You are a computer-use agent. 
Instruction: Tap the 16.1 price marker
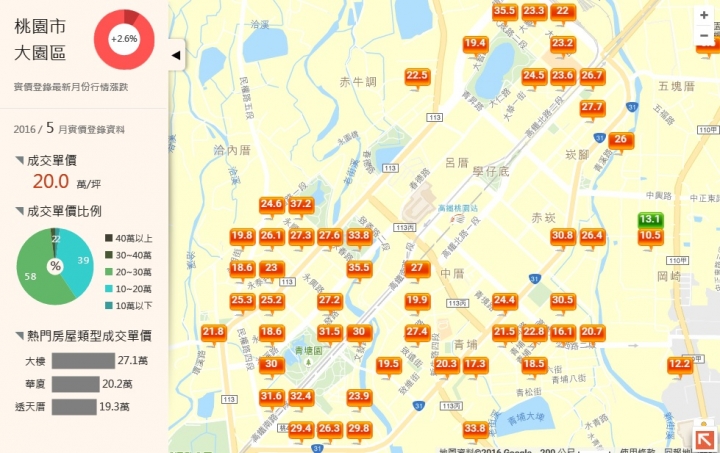pos(563,332)
